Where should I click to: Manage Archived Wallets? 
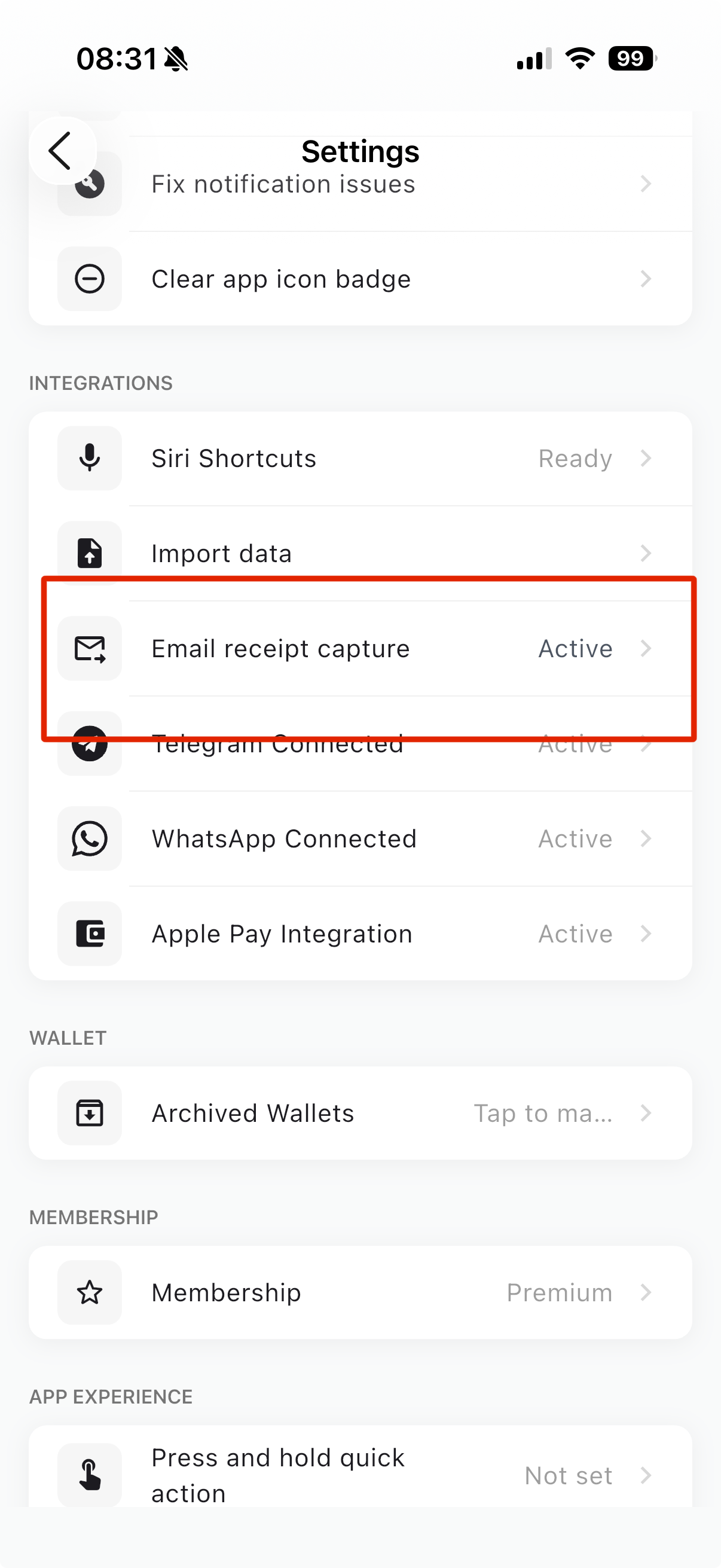pyautogui.click(x=360, y=1113)
